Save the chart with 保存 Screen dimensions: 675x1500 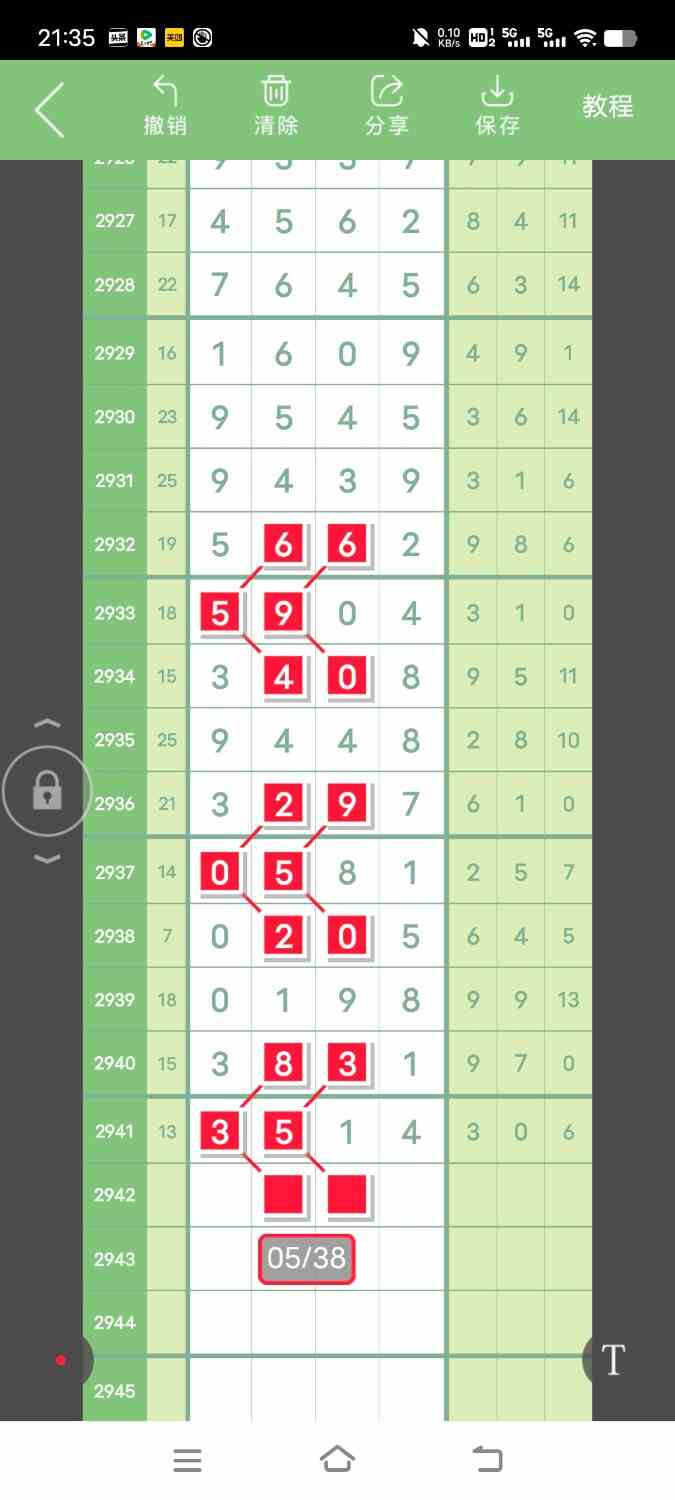[x=497, y=106]
